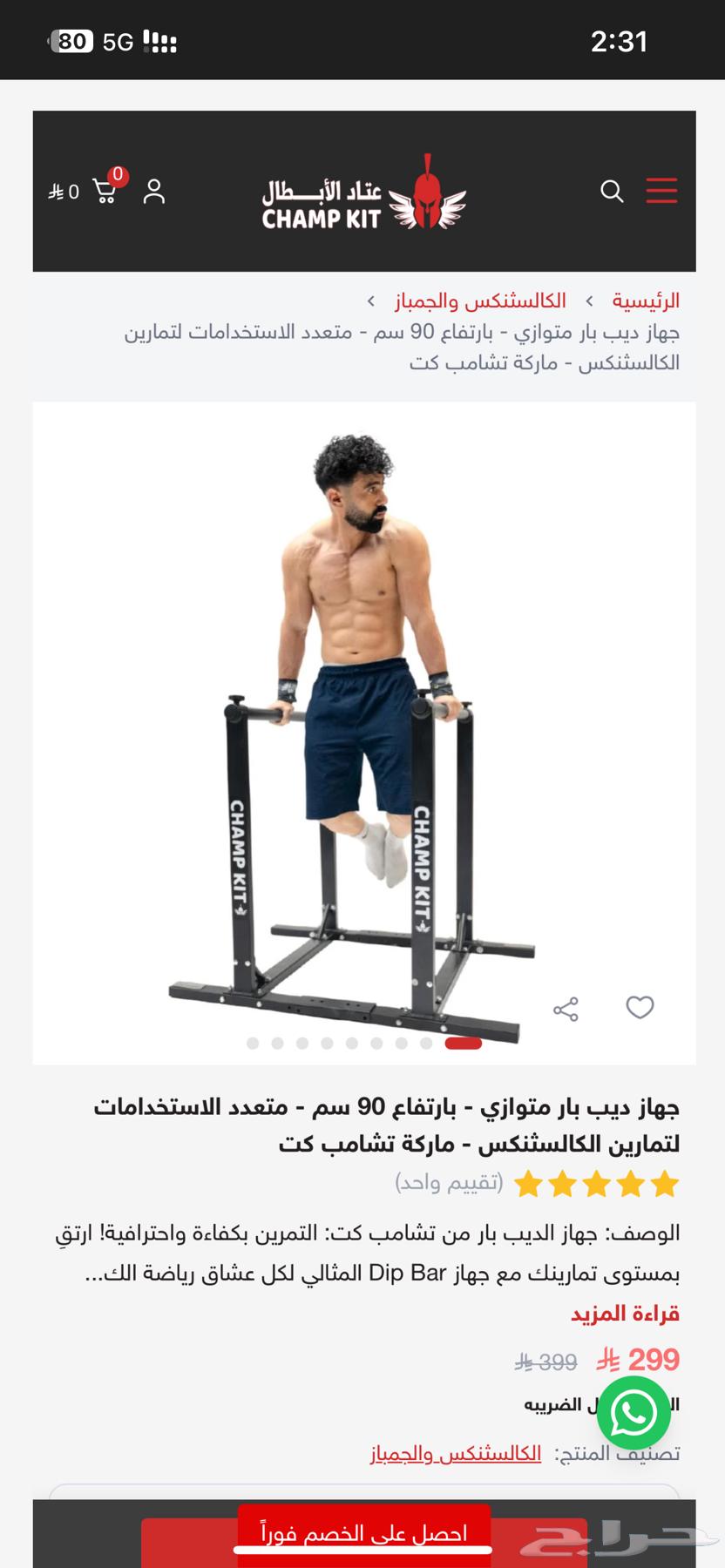This screenshot has height=1568, width=725.
Task: Open the الكالشنكس والجمباز product classification link
Action: pyautogui.click(x=457, y=1454)
